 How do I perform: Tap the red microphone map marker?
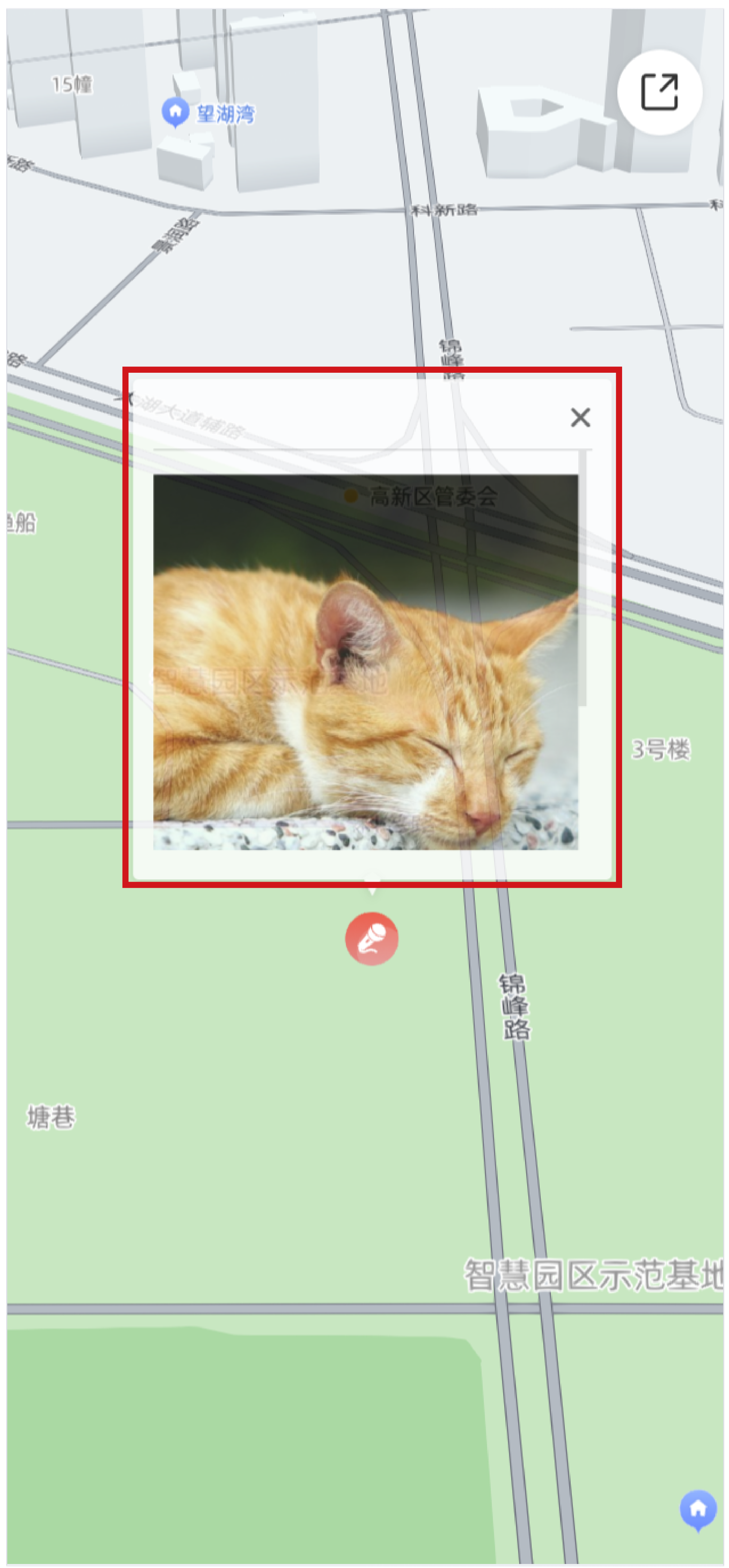pyautogui.click(x=371, y=938)
